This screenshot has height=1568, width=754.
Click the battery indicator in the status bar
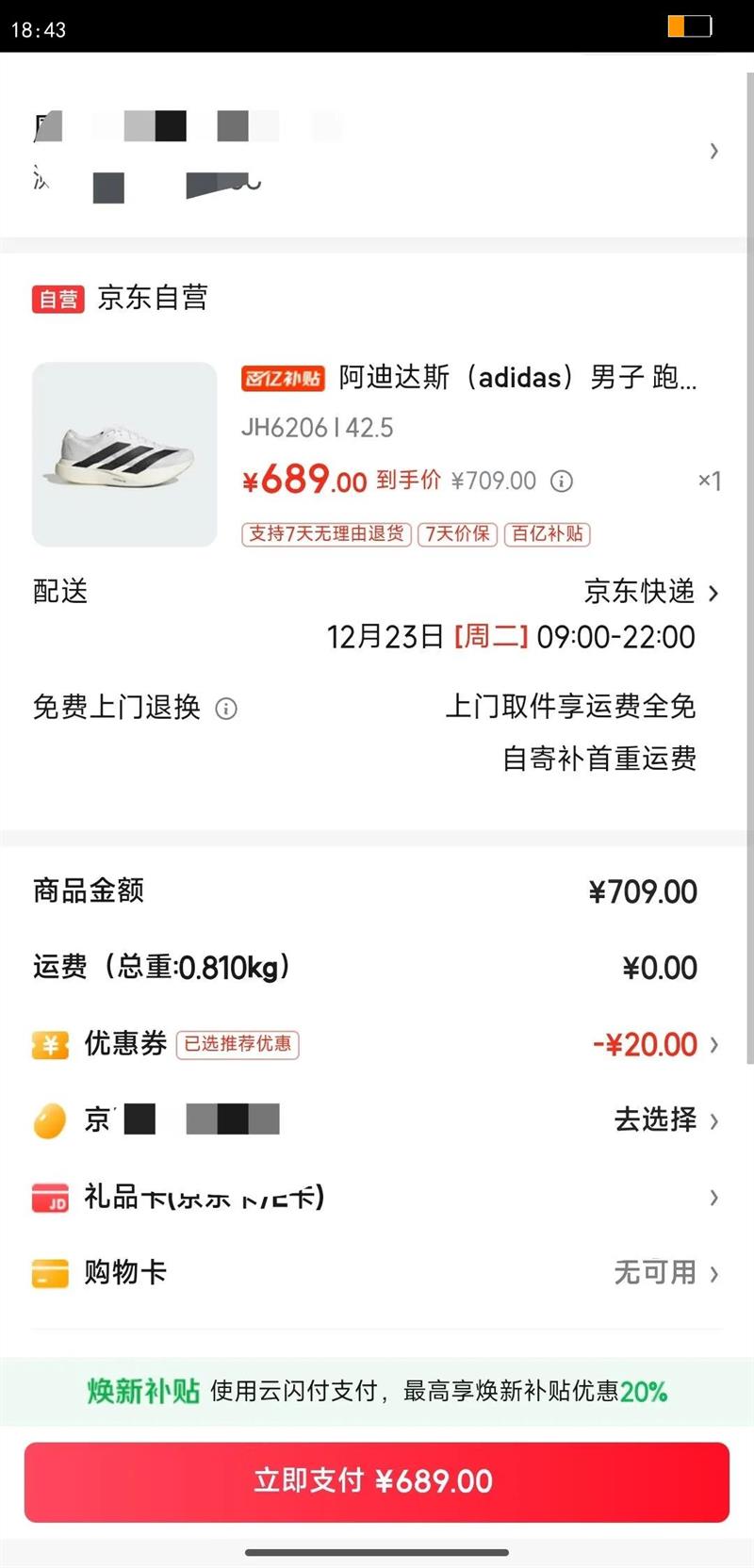pos(691,26)
